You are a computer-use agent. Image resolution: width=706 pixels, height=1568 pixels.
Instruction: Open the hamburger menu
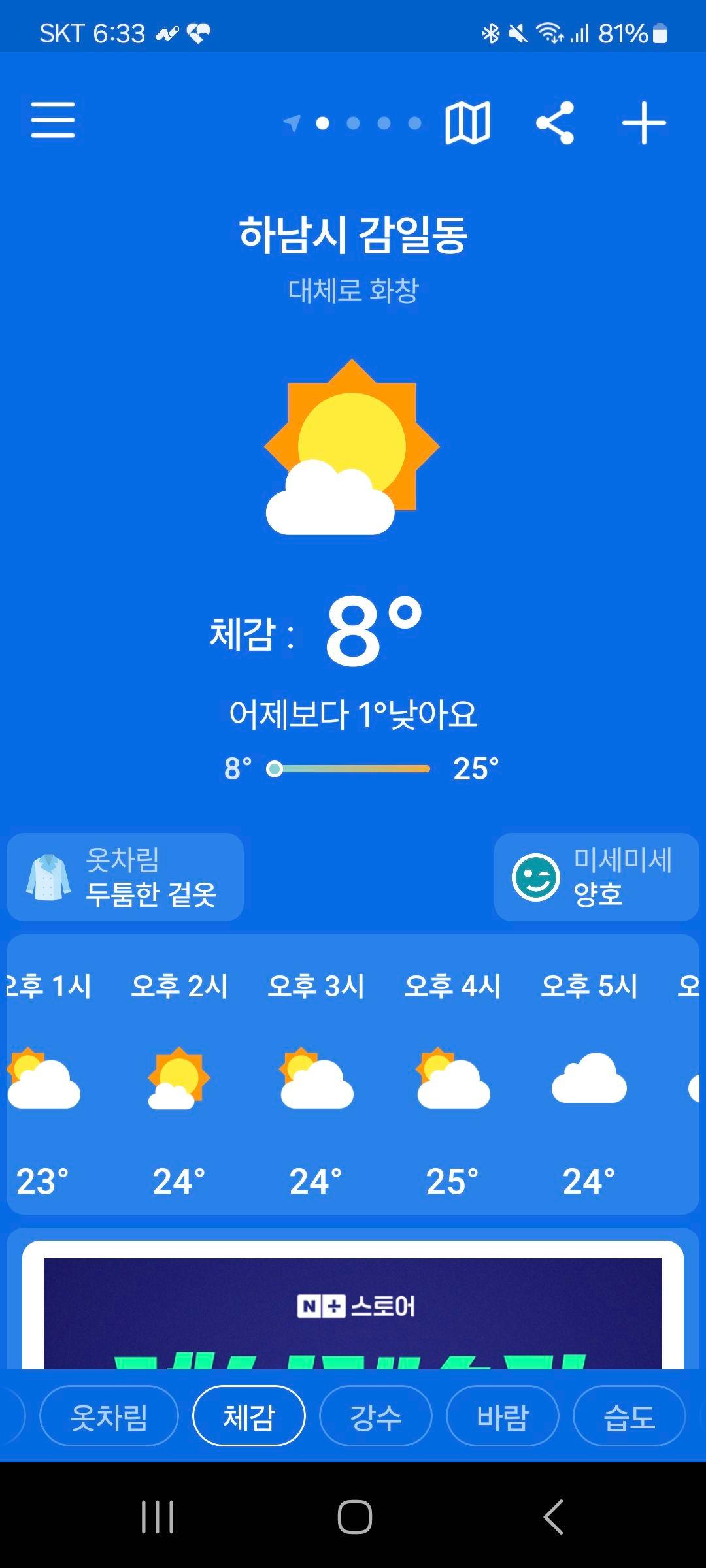pyautogui.click(x=53, y=120)
